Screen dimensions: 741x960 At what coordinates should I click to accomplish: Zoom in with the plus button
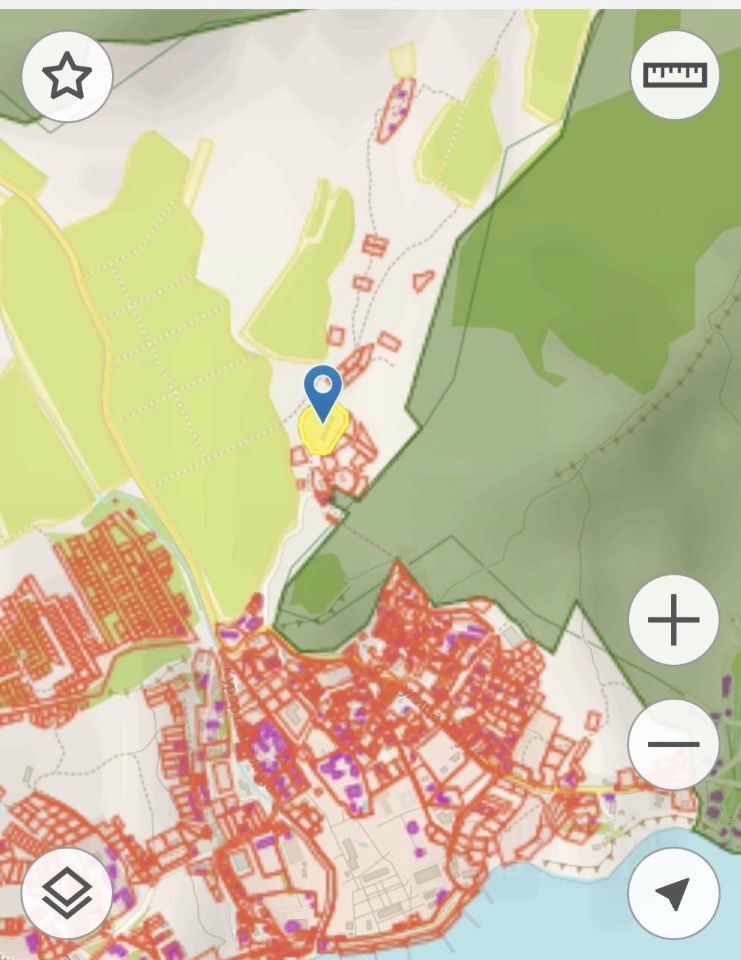point(673,621)
